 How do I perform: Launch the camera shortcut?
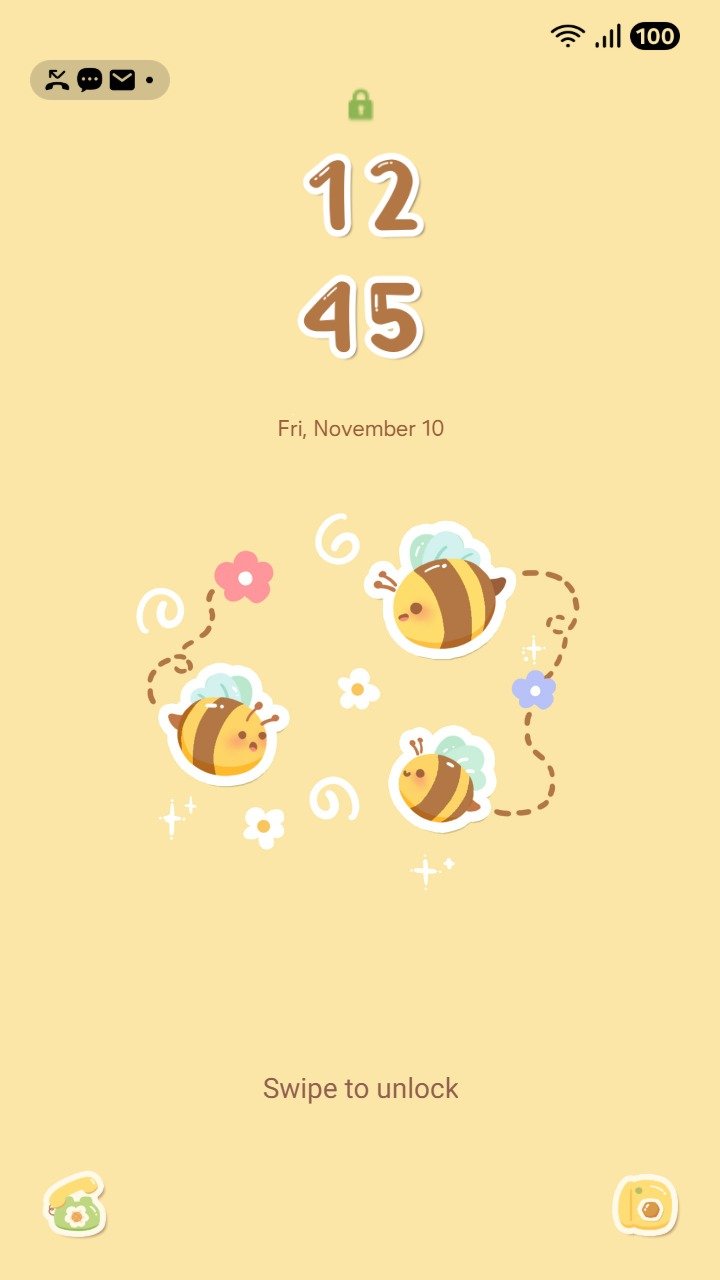pos(645,1204)
